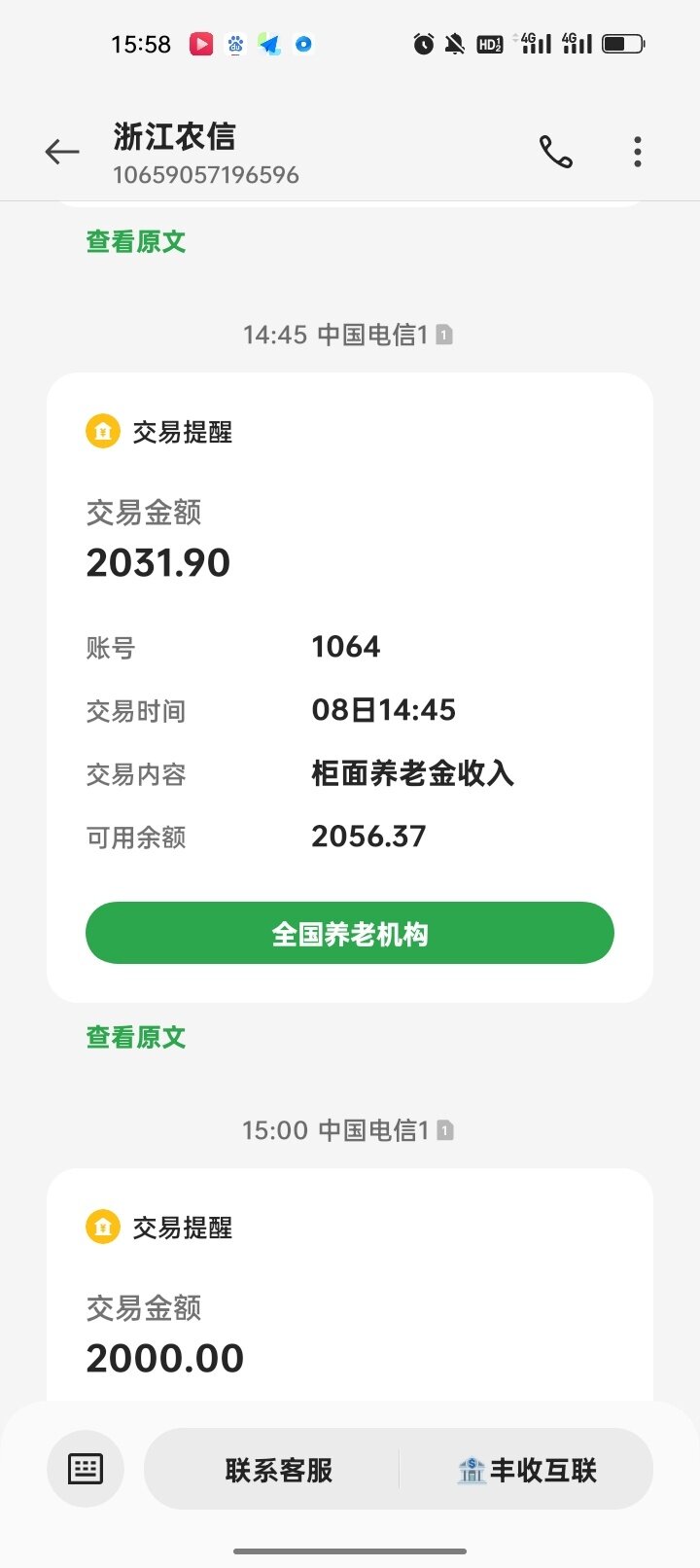Call the 浙江农信 number
The width and height of the screenshot is (700, 1568).
click(x=556, y=152)
